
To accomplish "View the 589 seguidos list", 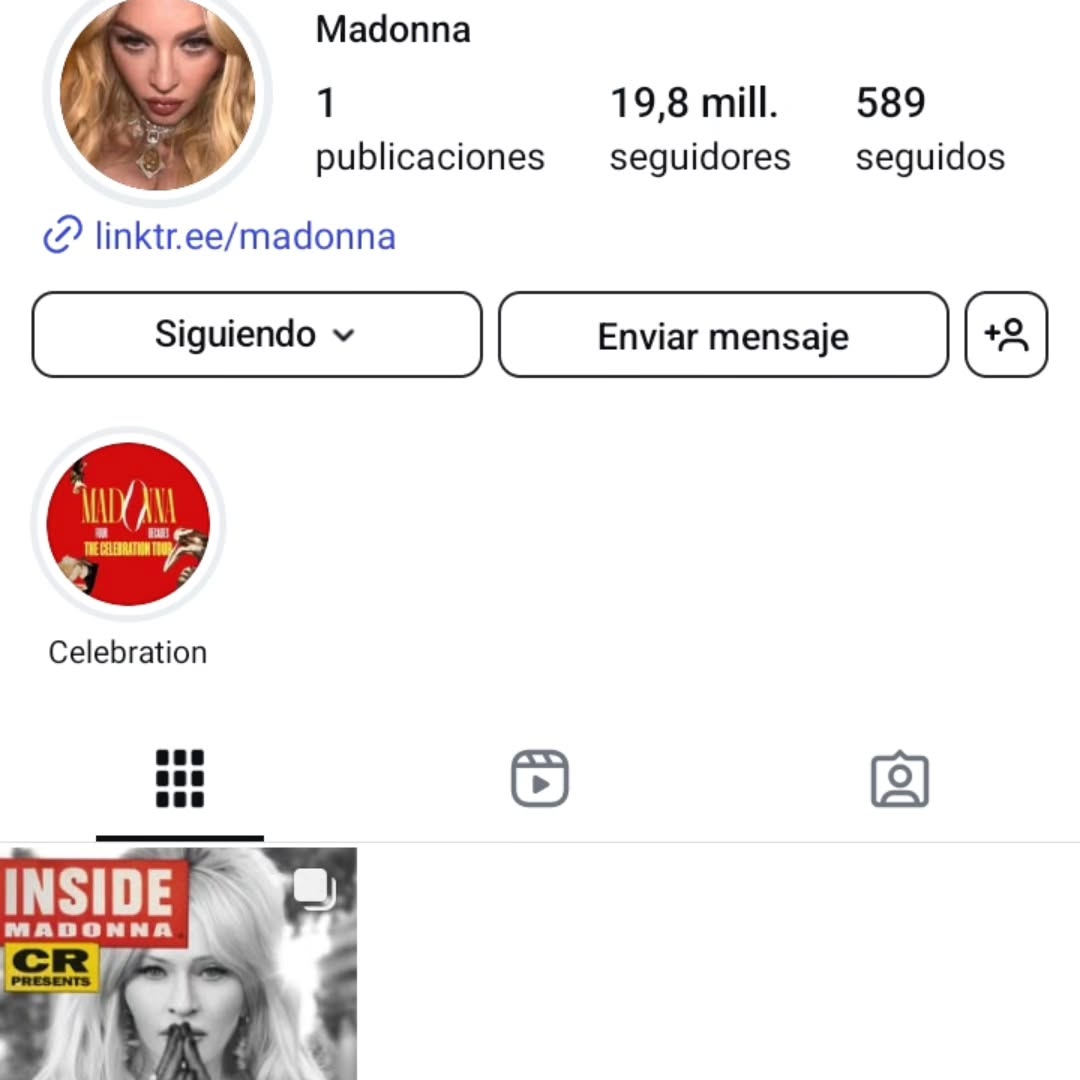I will click(929, 130).
